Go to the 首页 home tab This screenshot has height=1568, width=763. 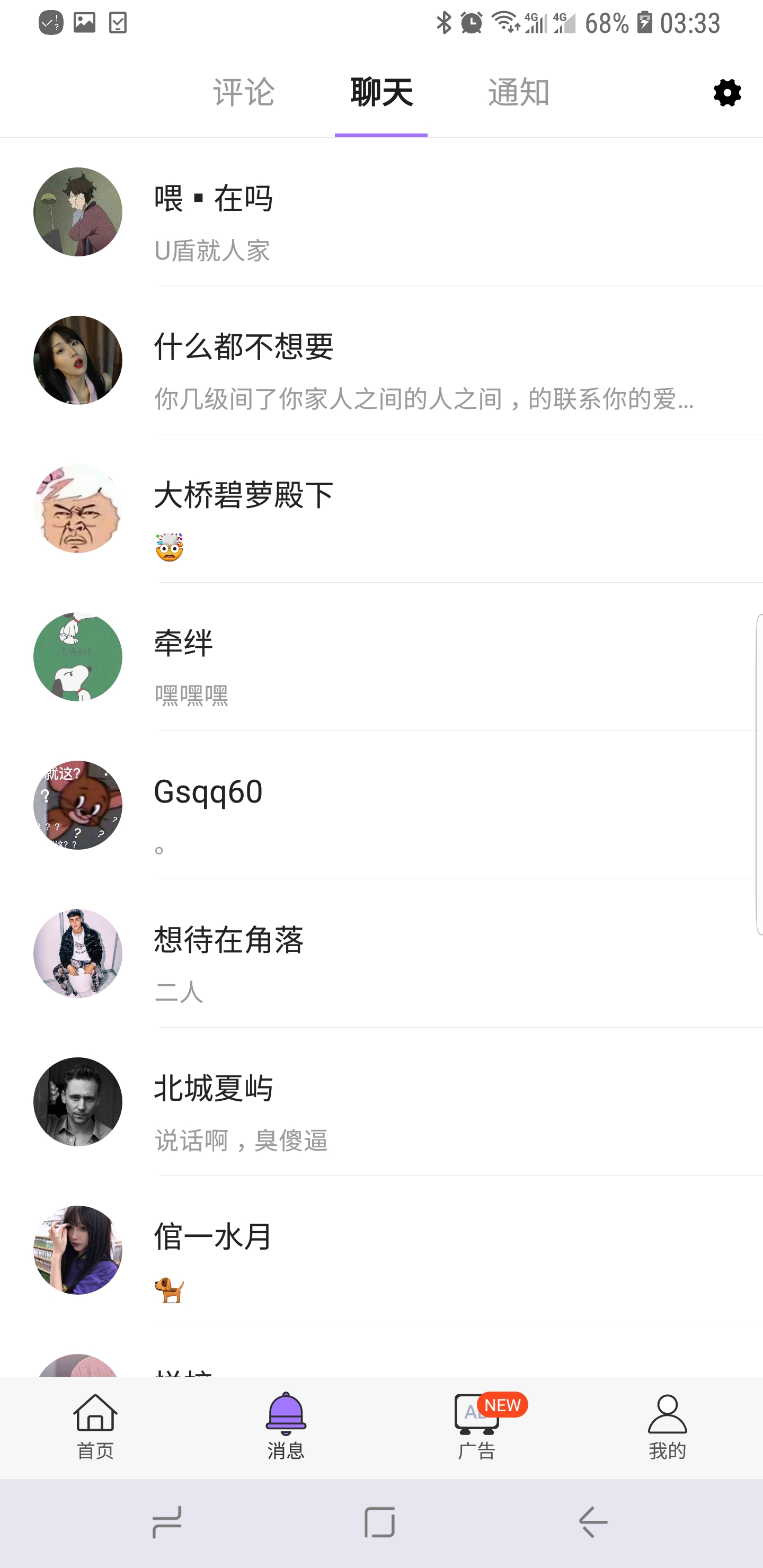95,1426
